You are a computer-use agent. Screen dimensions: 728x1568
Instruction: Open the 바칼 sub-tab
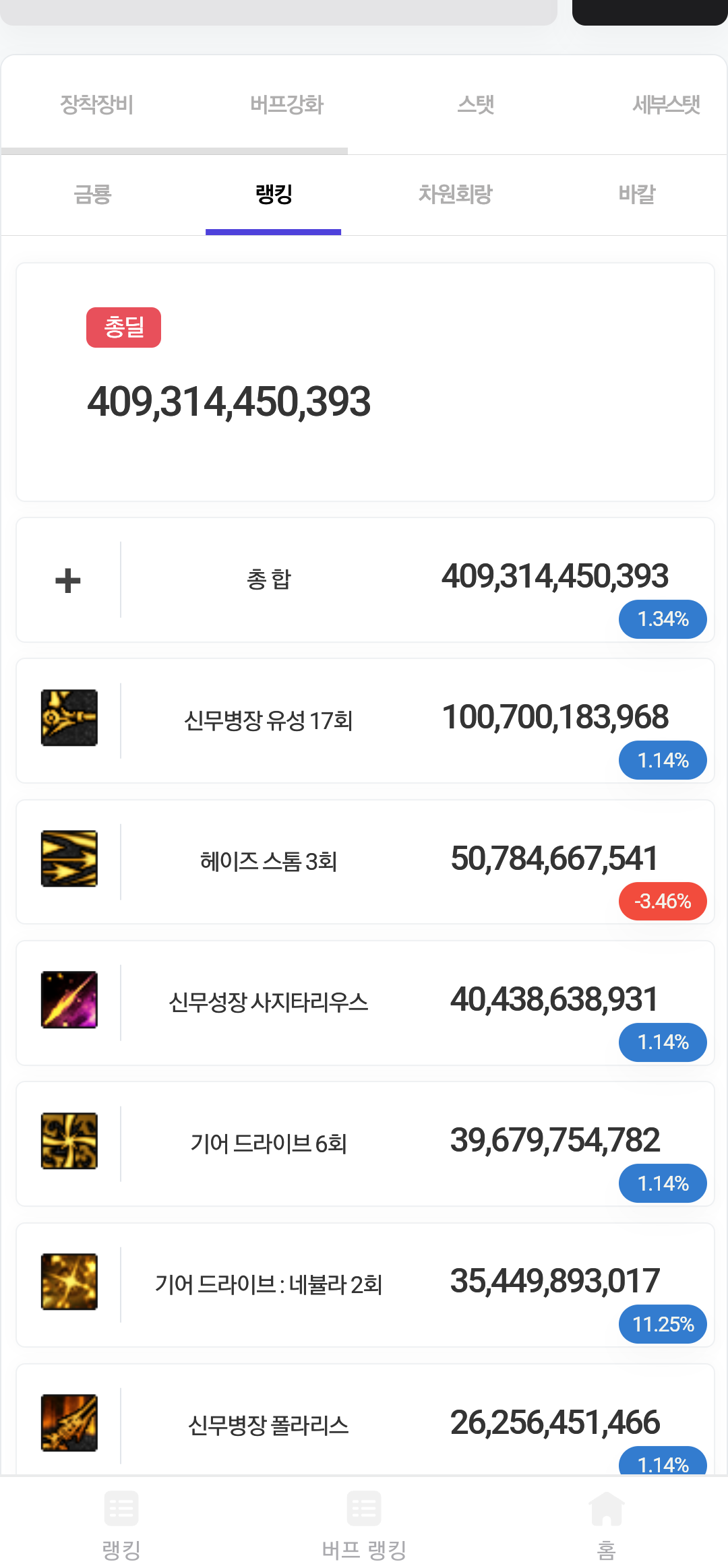[636, 195]
